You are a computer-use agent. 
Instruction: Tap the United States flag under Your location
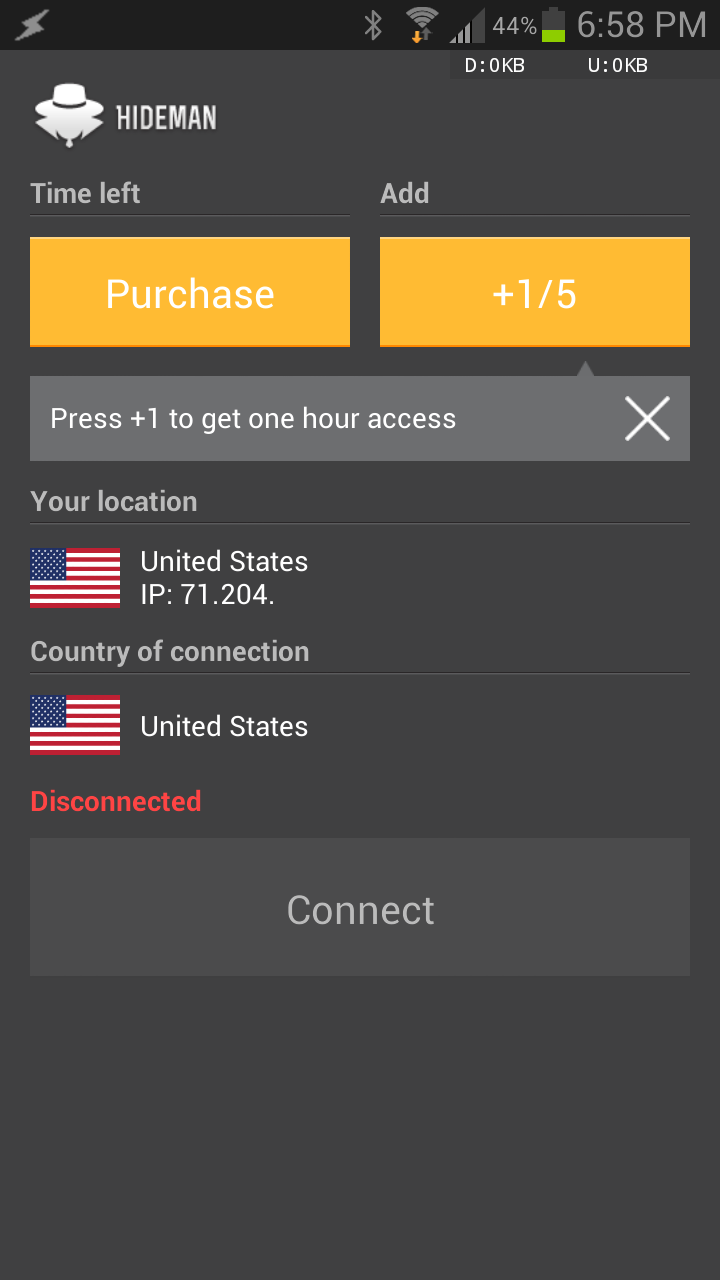pyautogui.click(x=74, y=578)
